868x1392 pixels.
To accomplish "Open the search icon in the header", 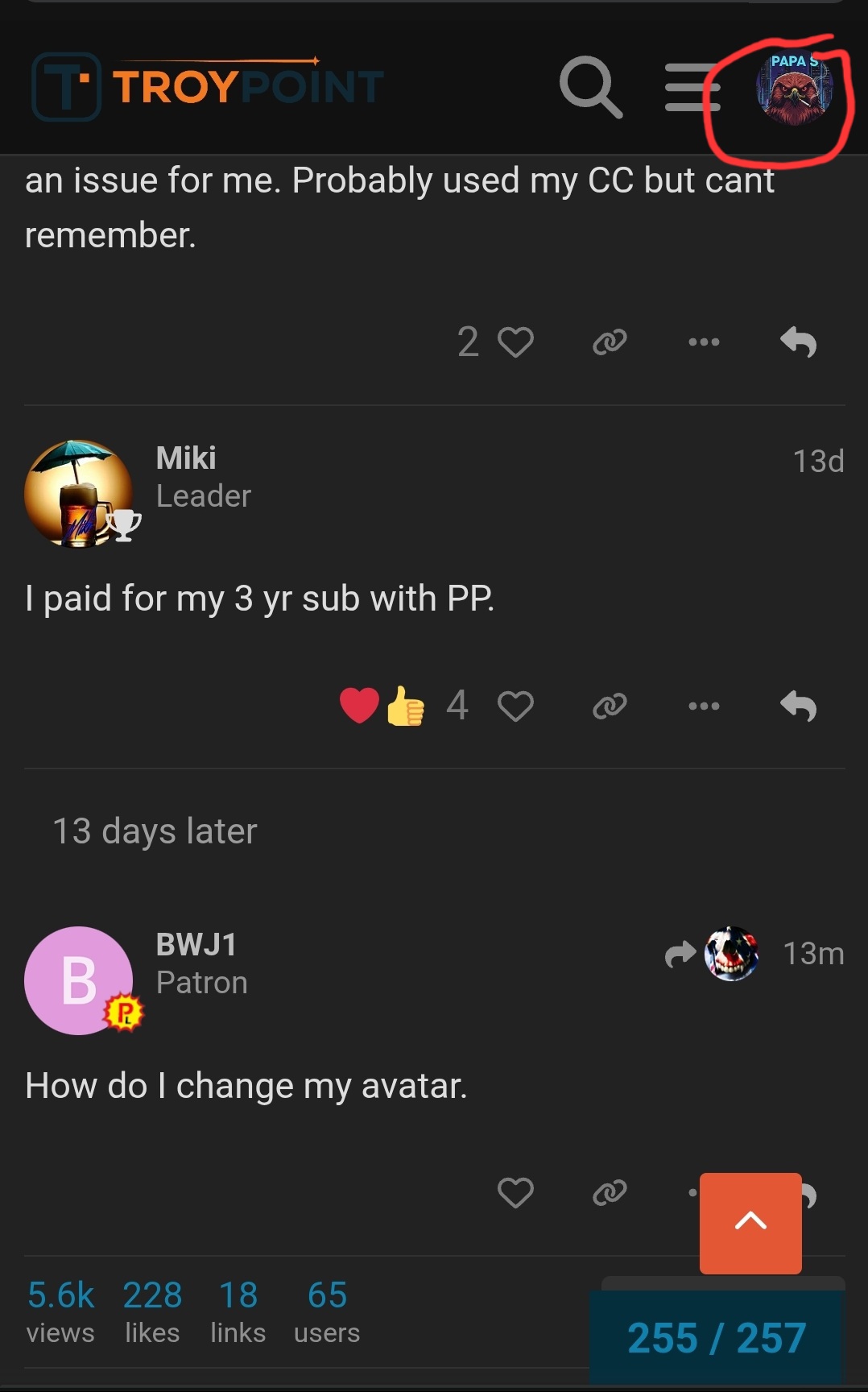I will point(590,87).
